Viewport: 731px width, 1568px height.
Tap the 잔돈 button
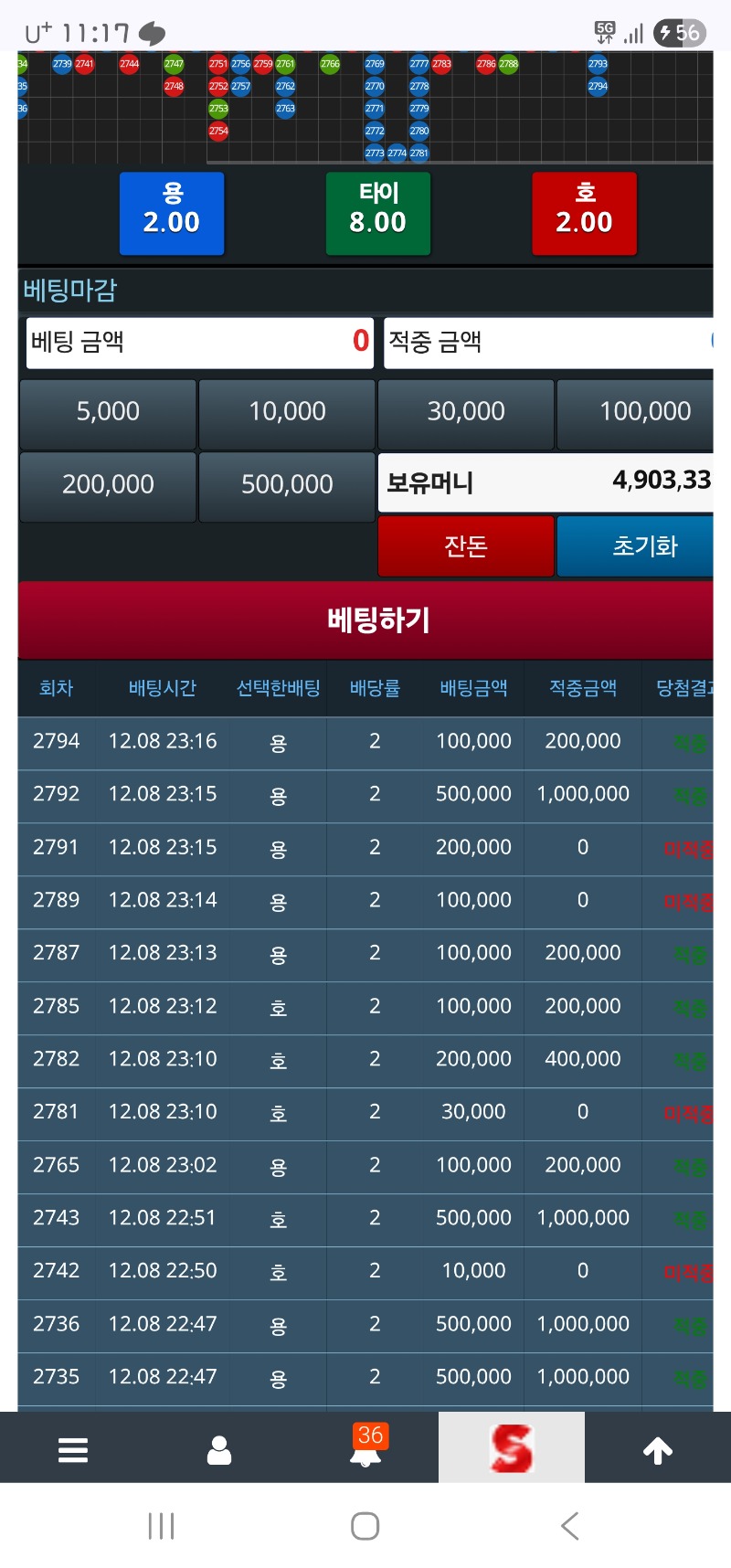click(466, 546)
